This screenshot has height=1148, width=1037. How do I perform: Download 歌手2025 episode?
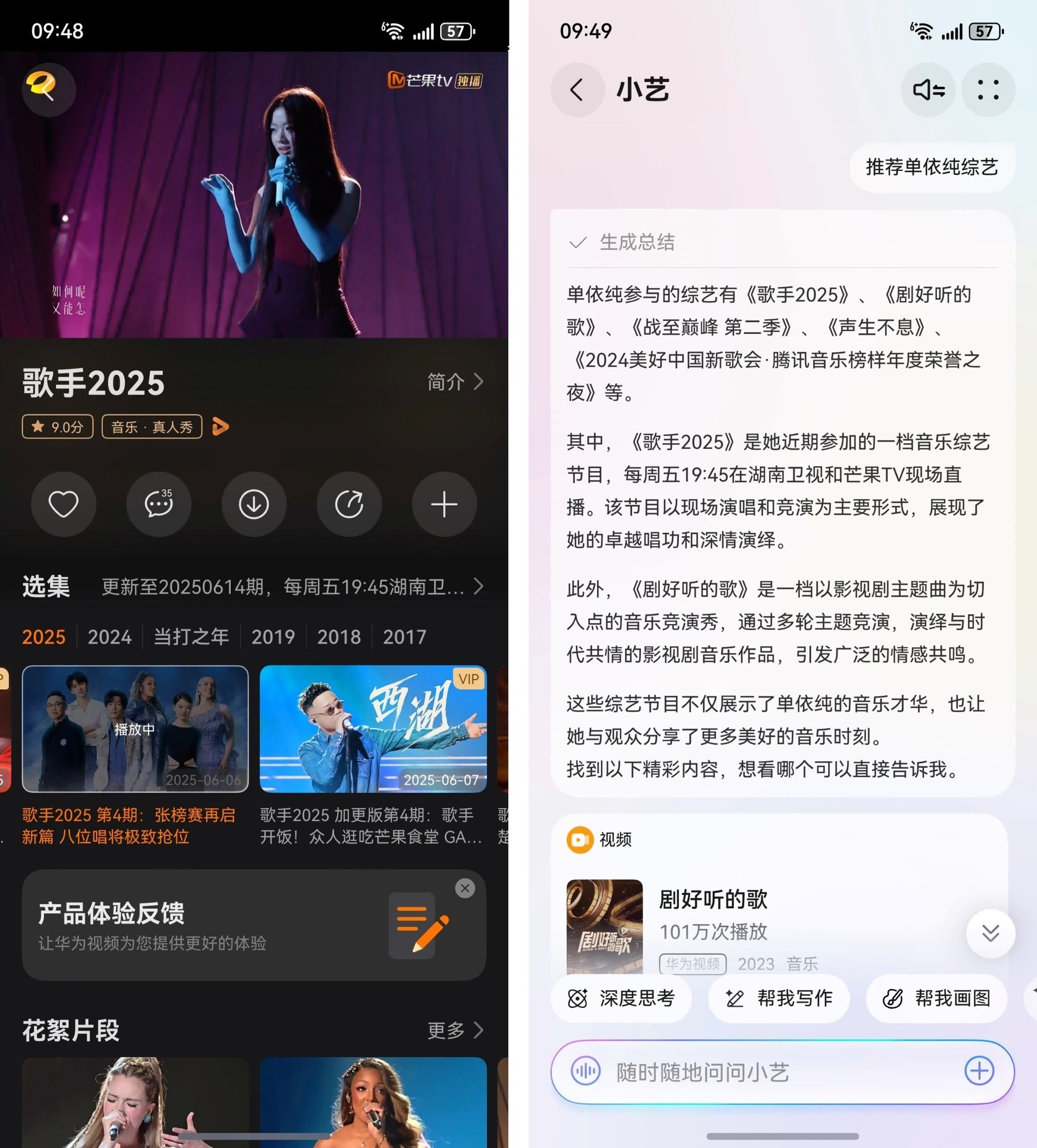point(254,505)
